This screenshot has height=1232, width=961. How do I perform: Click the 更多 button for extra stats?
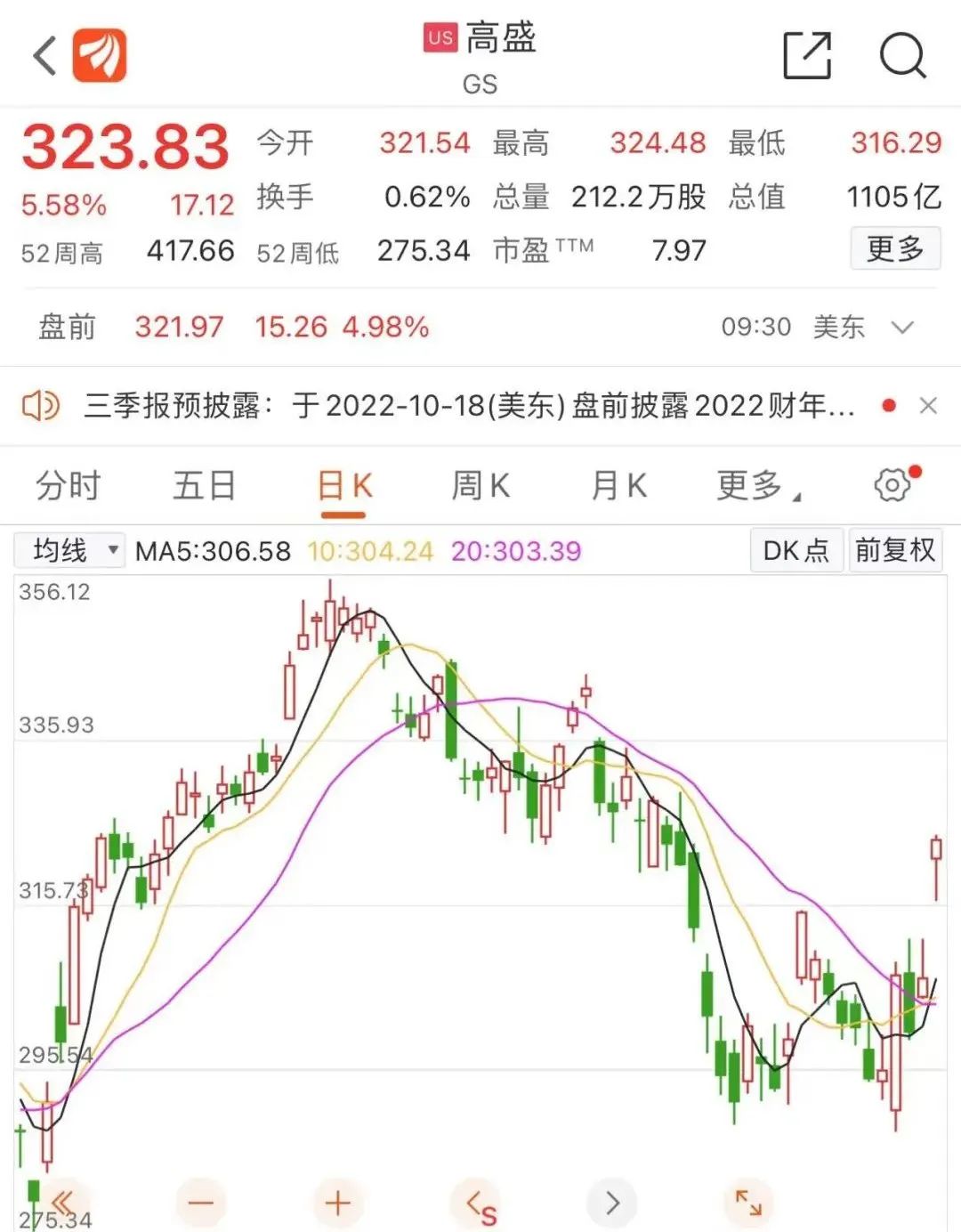pyautogui.click(x=896, y=248)
